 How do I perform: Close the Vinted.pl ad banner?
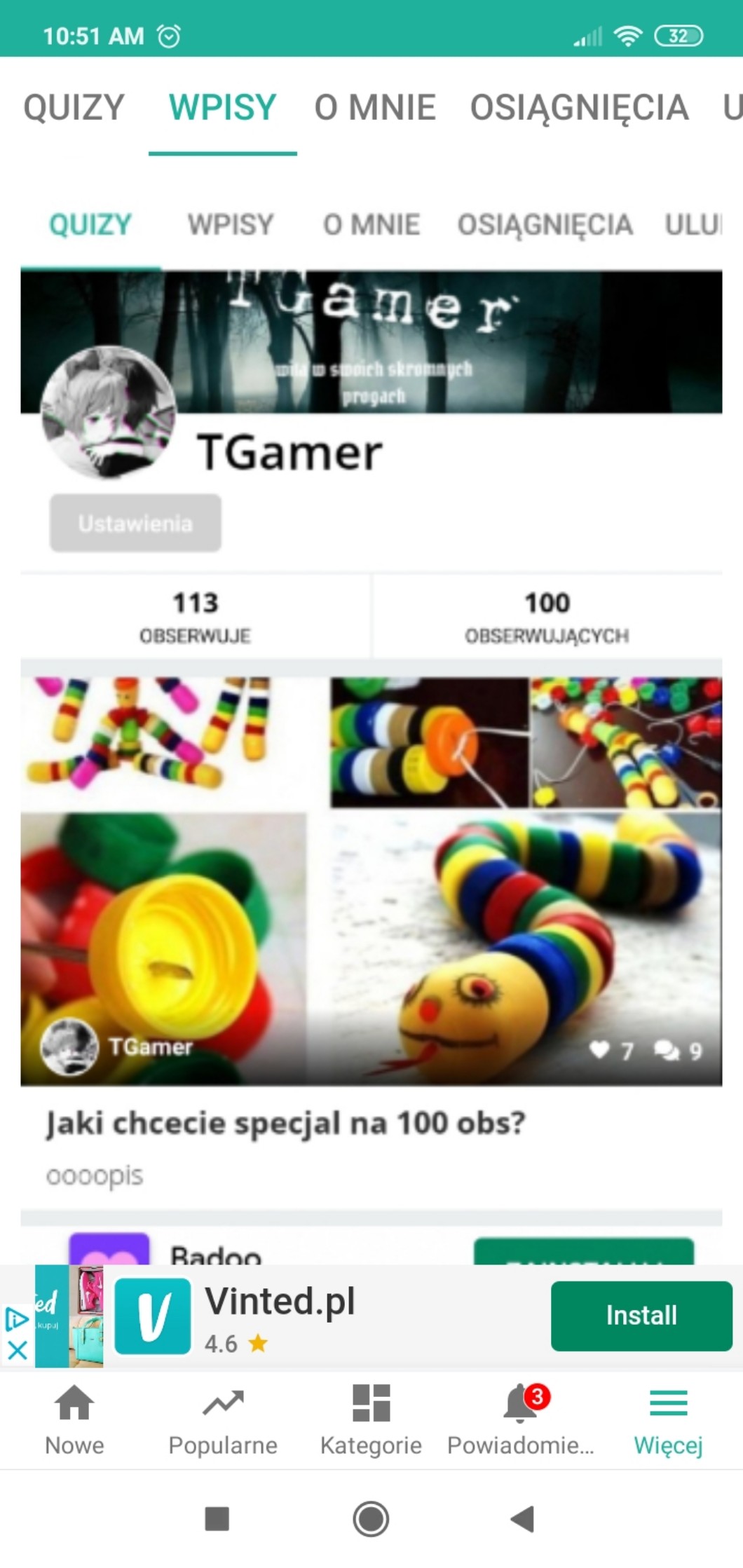coord(18,1349)
